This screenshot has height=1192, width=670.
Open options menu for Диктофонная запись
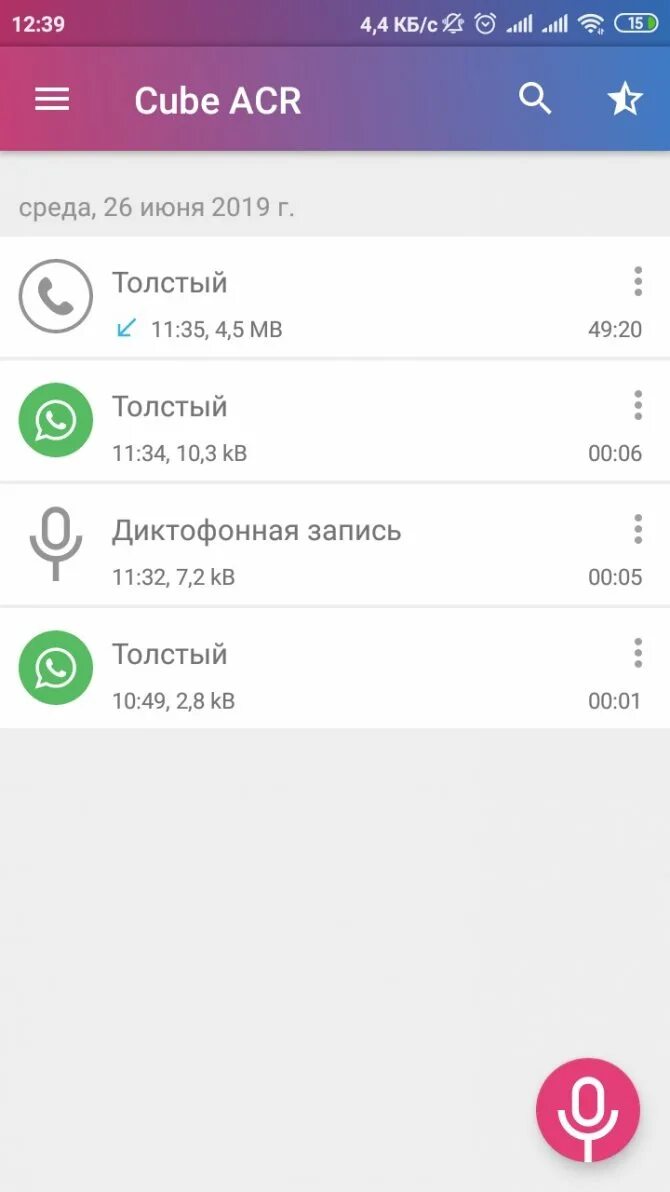[637, 530]
